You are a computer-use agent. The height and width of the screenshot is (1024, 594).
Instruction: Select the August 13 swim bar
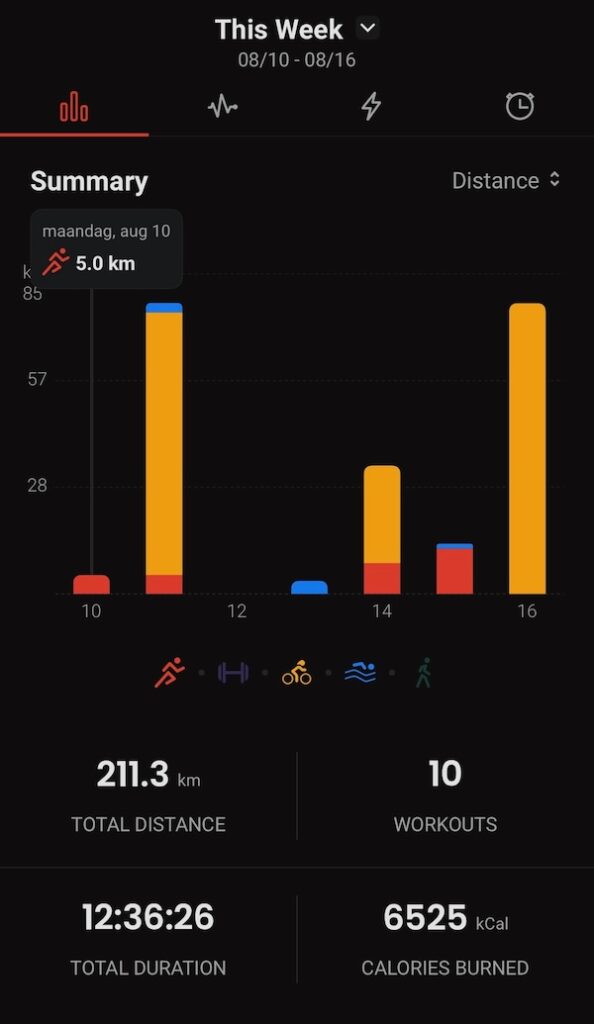[x=309, y=587]
